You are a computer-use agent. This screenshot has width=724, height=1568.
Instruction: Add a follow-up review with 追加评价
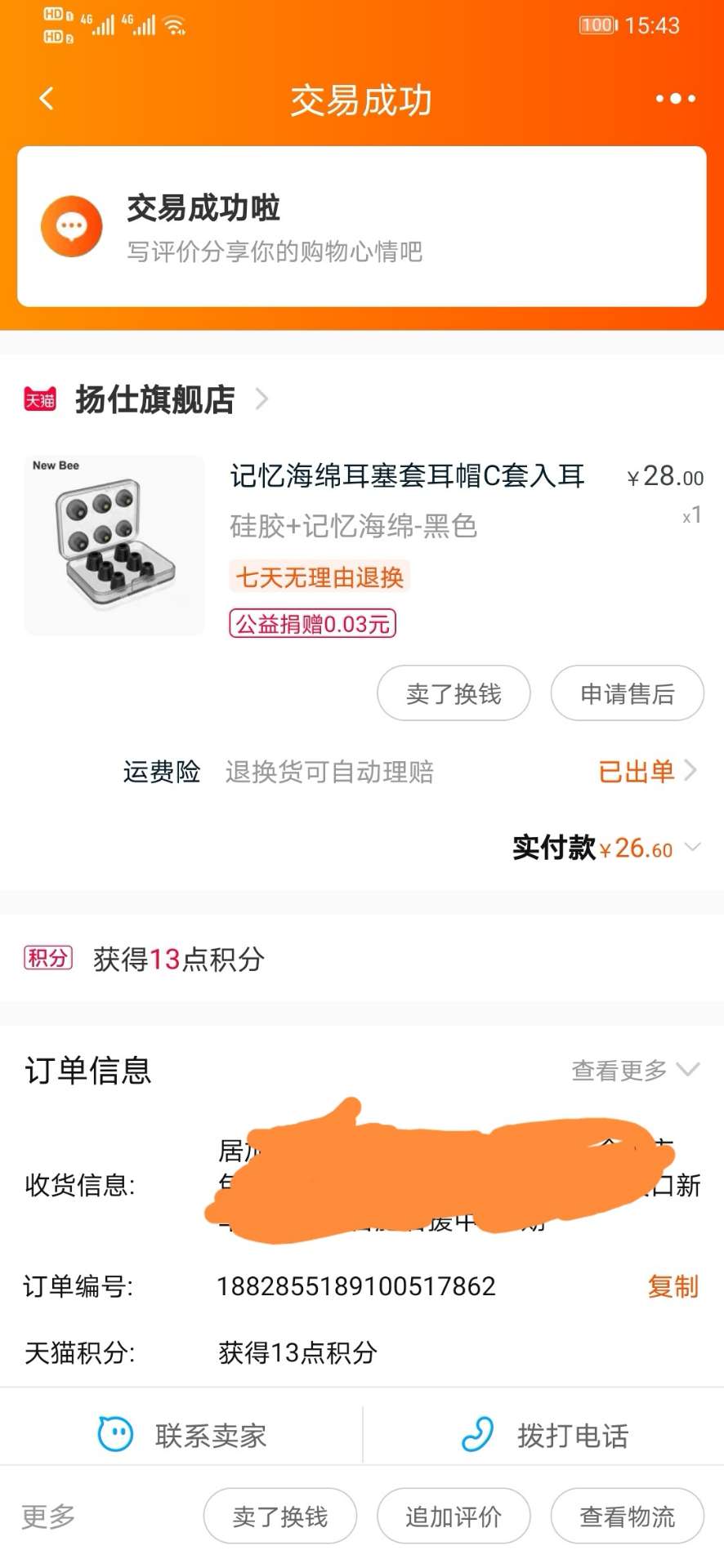pos(454,1517)
